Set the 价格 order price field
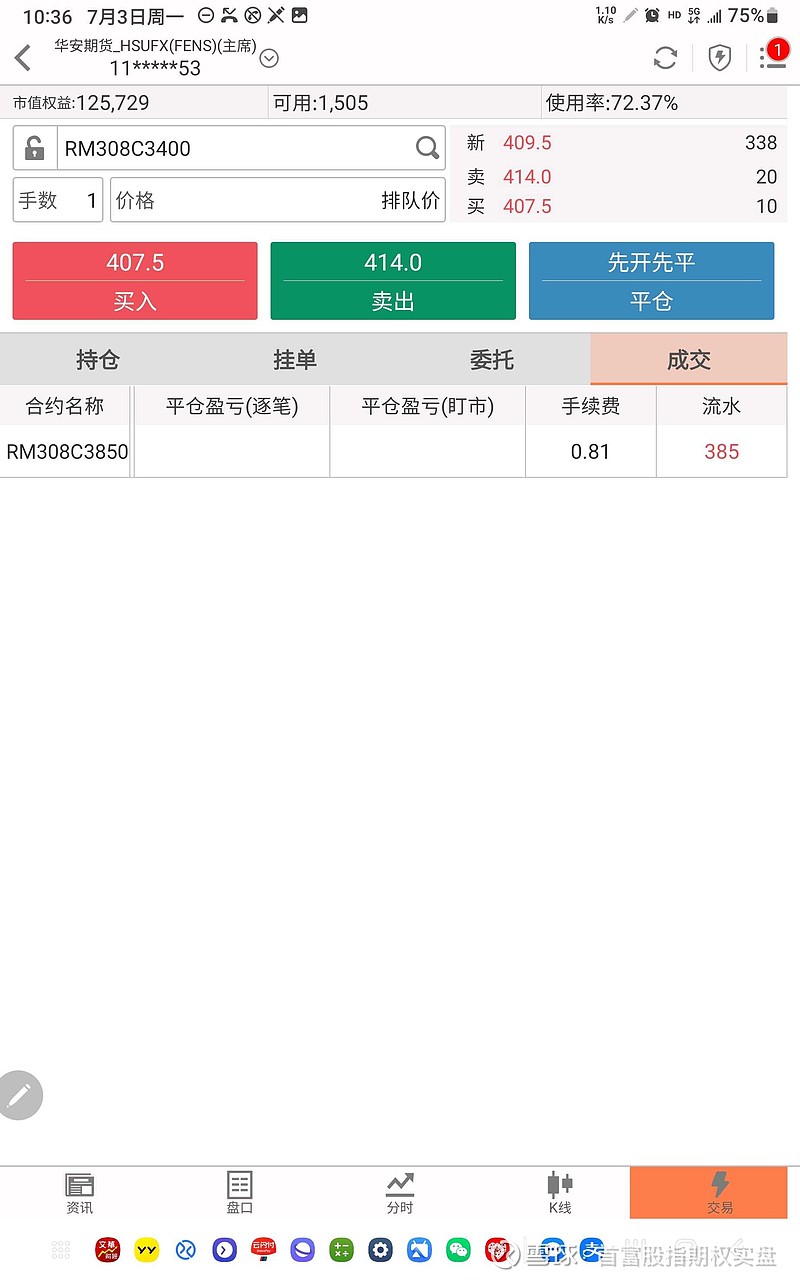This screenshot has width=800, height=1281. 278,200
